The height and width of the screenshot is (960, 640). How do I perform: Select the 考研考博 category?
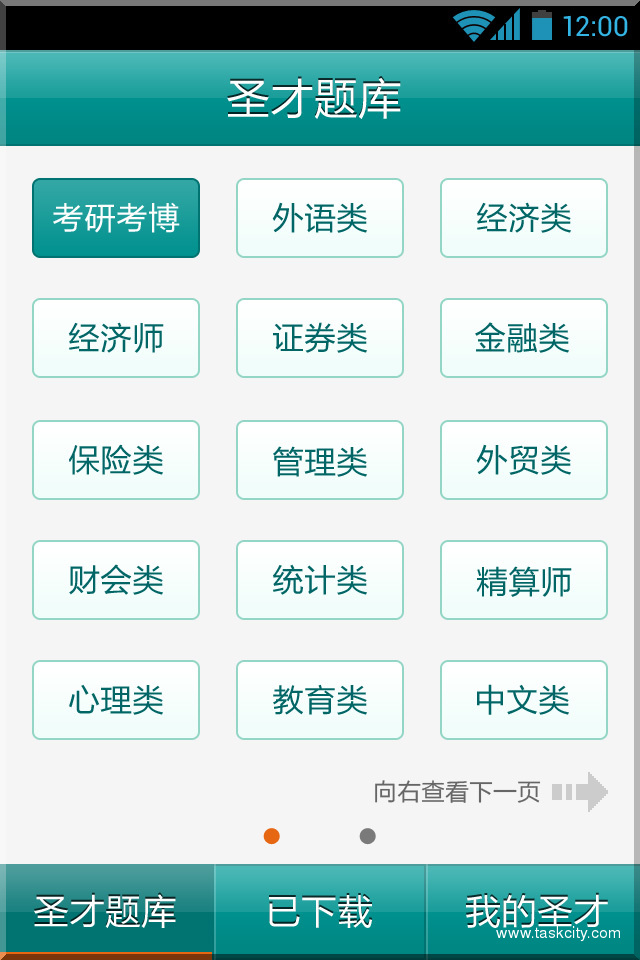point(116,218)
